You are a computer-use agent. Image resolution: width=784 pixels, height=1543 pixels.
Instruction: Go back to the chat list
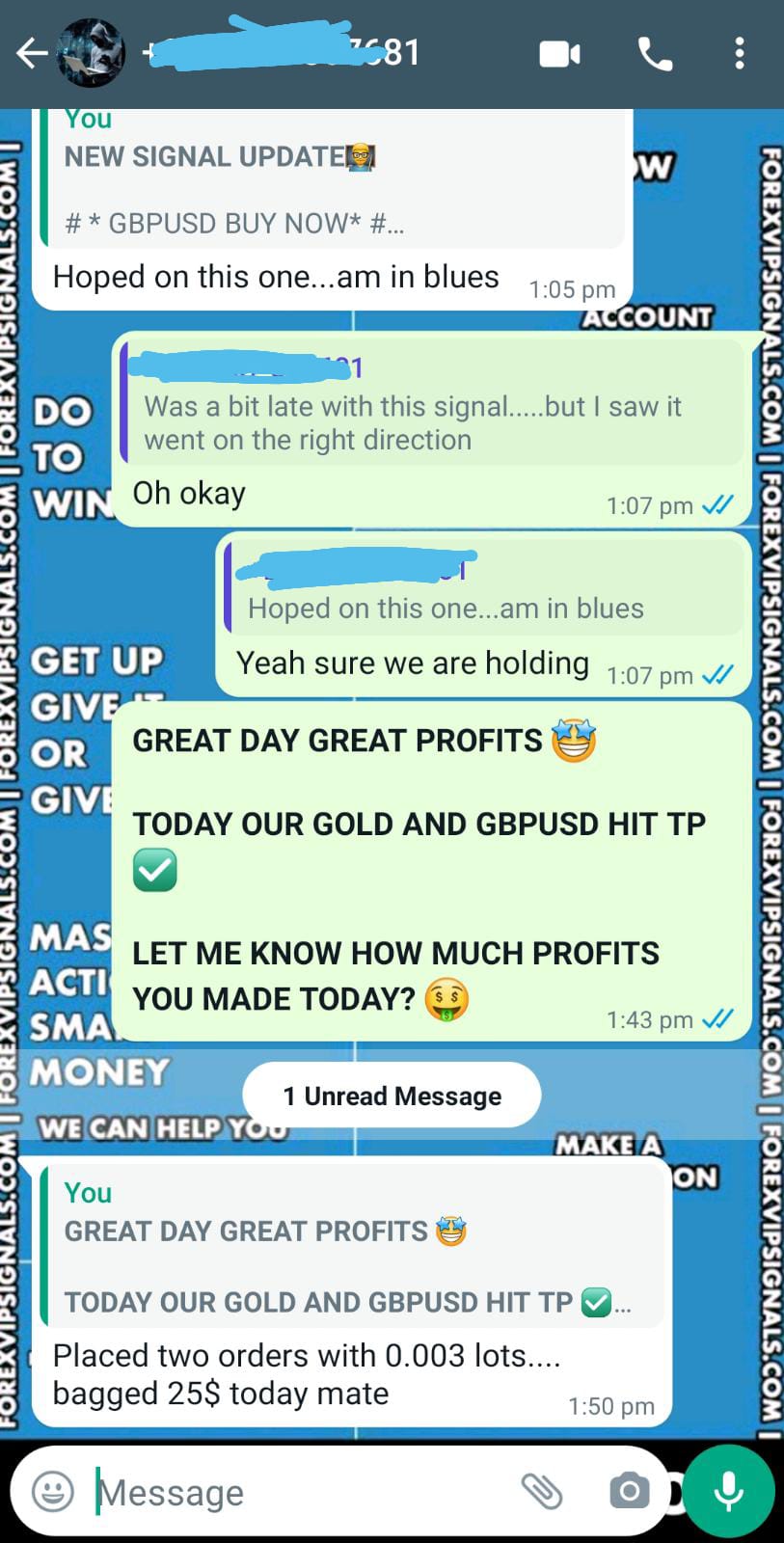pos(32,53)
